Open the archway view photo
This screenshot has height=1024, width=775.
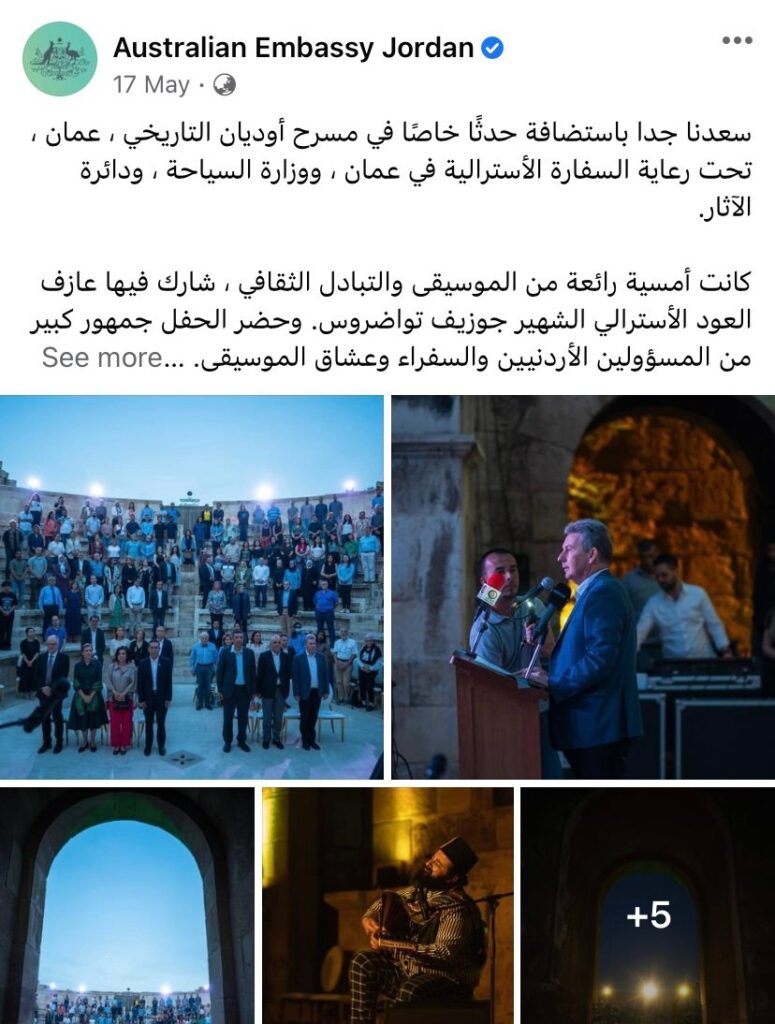(x=126, y=906)
